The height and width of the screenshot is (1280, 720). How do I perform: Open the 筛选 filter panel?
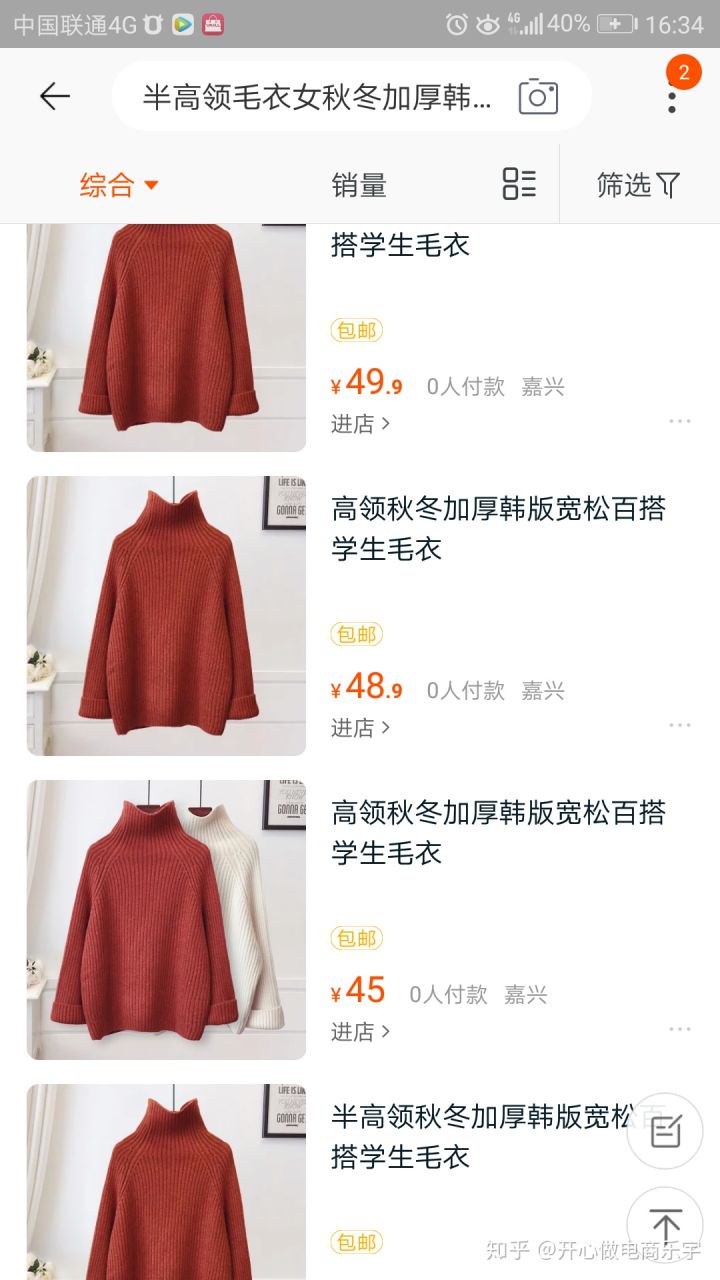click(x=638, y=185)
